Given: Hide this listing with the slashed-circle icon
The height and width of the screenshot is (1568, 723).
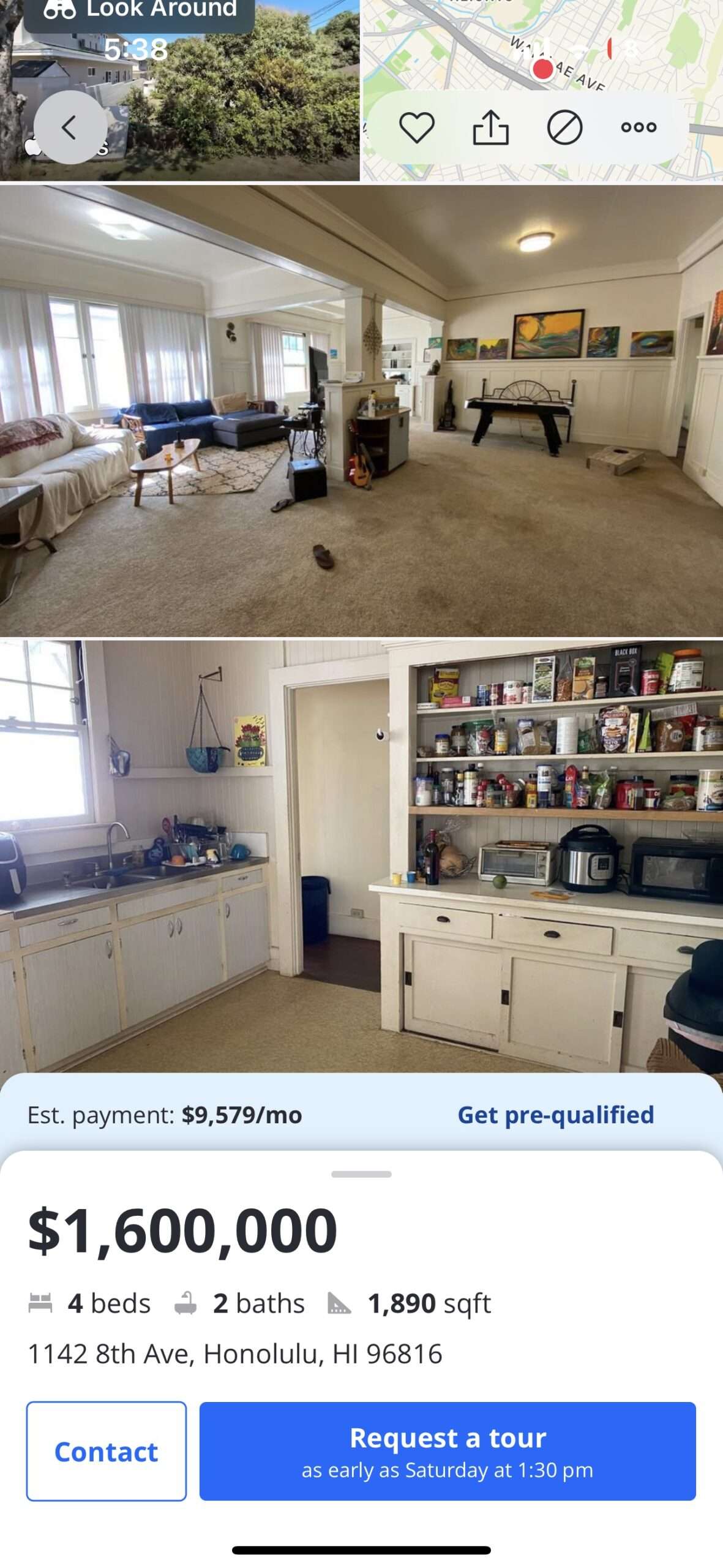Looking at the screenshot, I should click(x=564, y=127).
